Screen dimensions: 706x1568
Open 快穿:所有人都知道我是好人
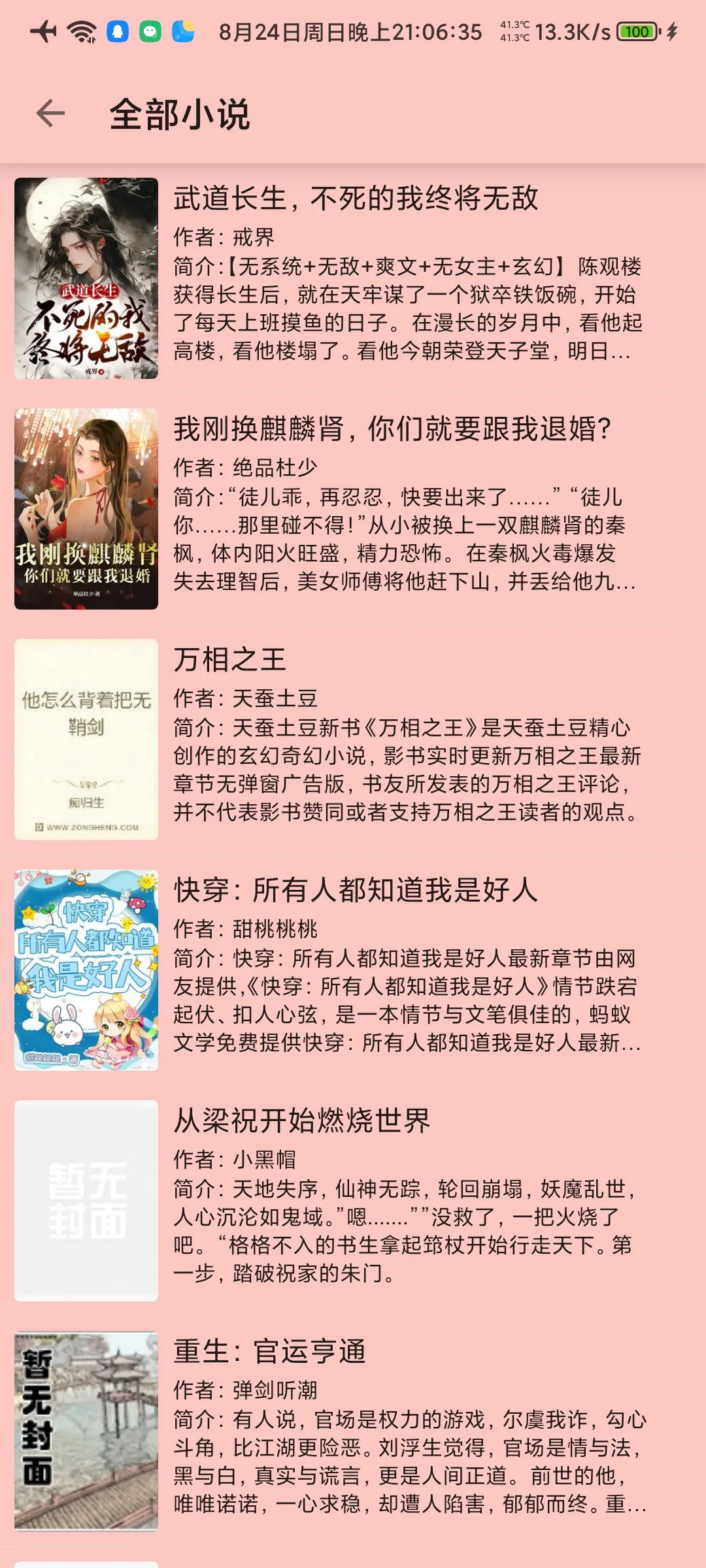point(356,890)
